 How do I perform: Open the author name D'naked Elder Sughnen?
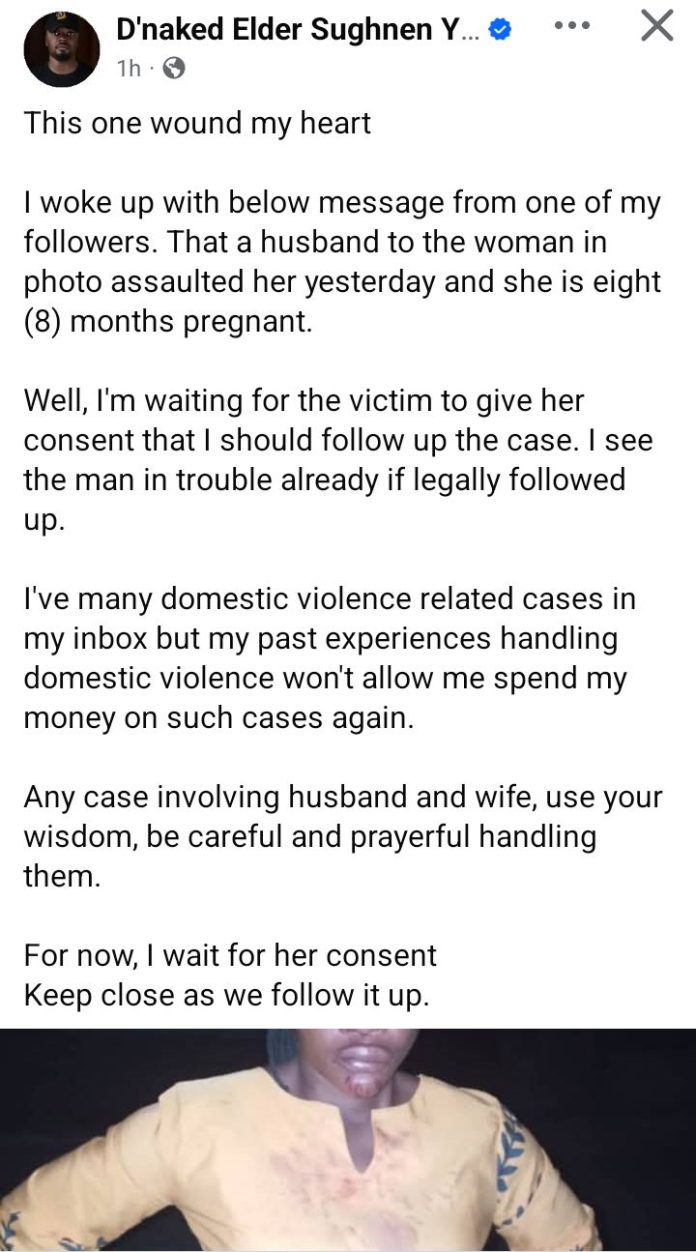click(296, 30)
